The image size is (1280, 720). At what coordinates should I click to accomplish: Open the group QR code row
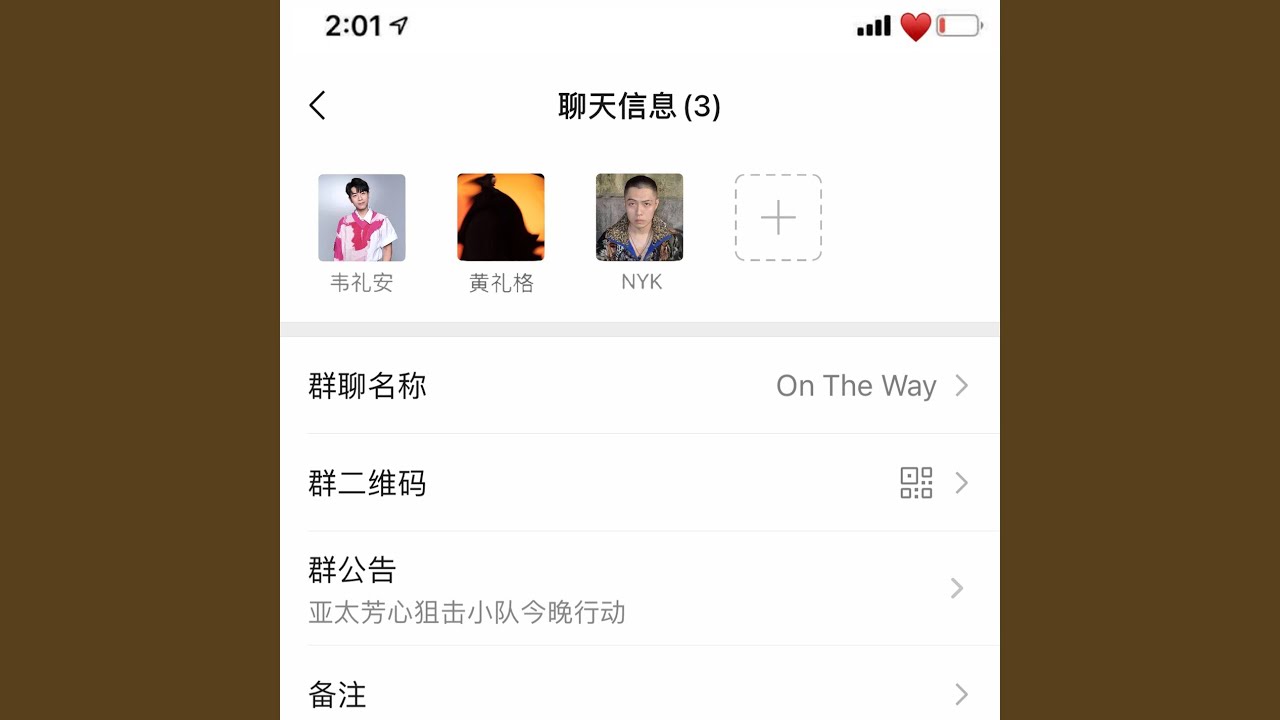pyautogui.click(x=640, y=483)
